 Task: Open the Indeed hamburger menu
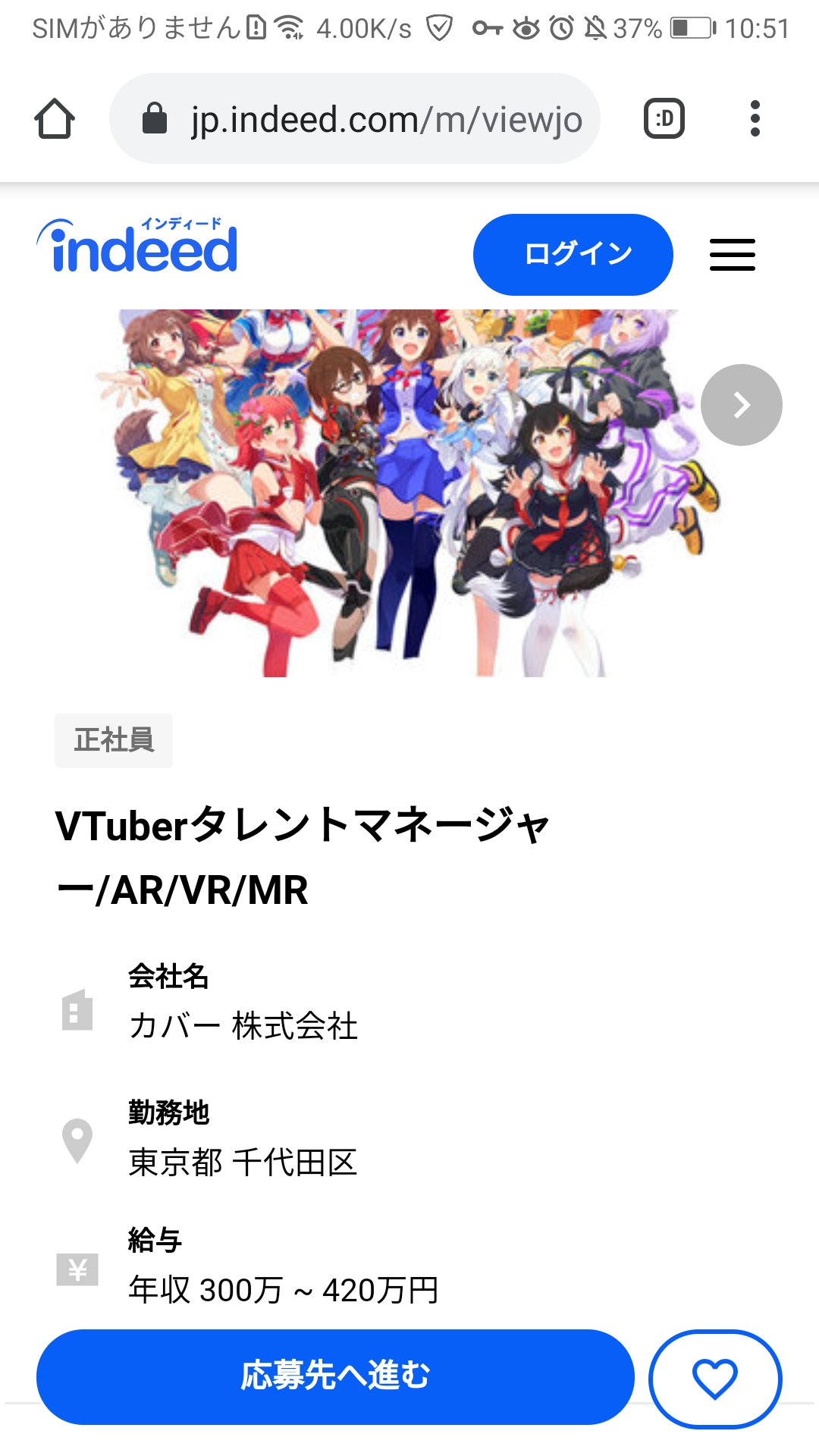(x=733, y=255)
